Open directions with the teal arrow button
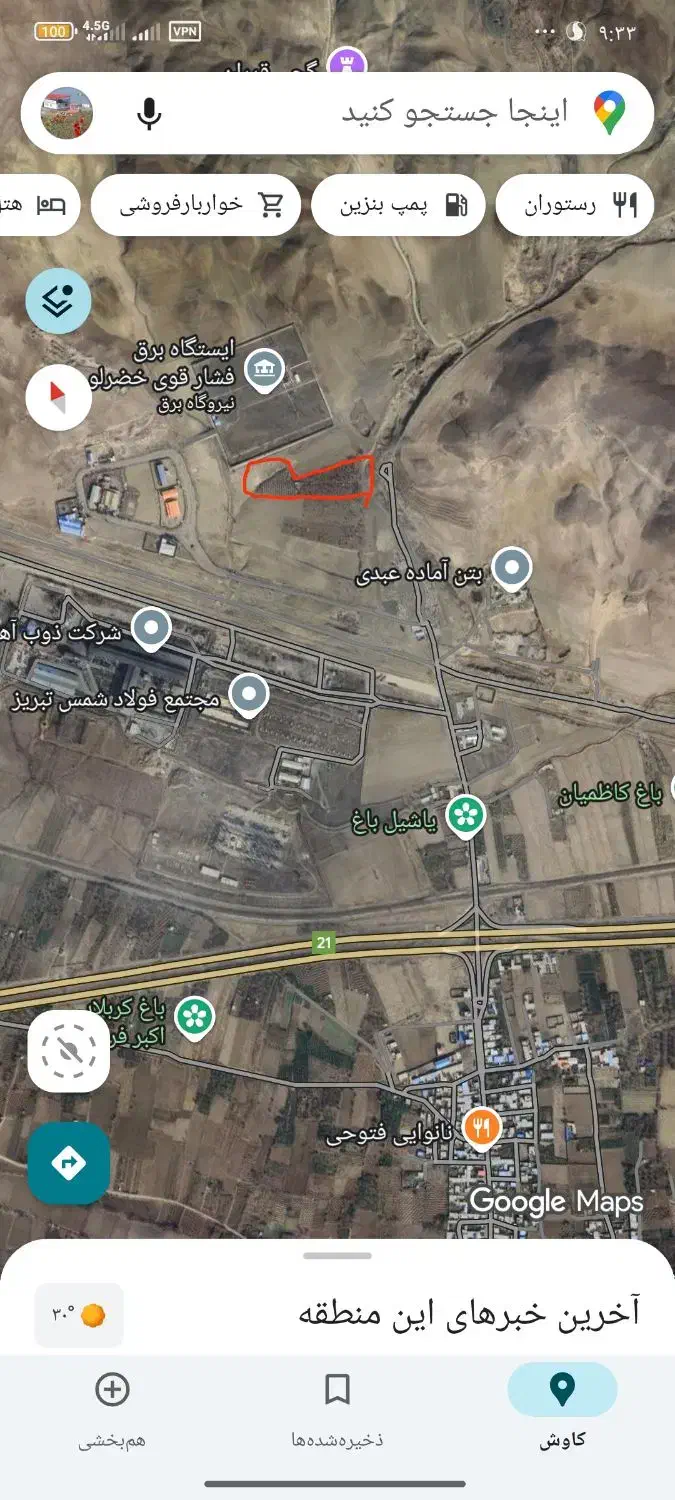 click(68, 1163)
